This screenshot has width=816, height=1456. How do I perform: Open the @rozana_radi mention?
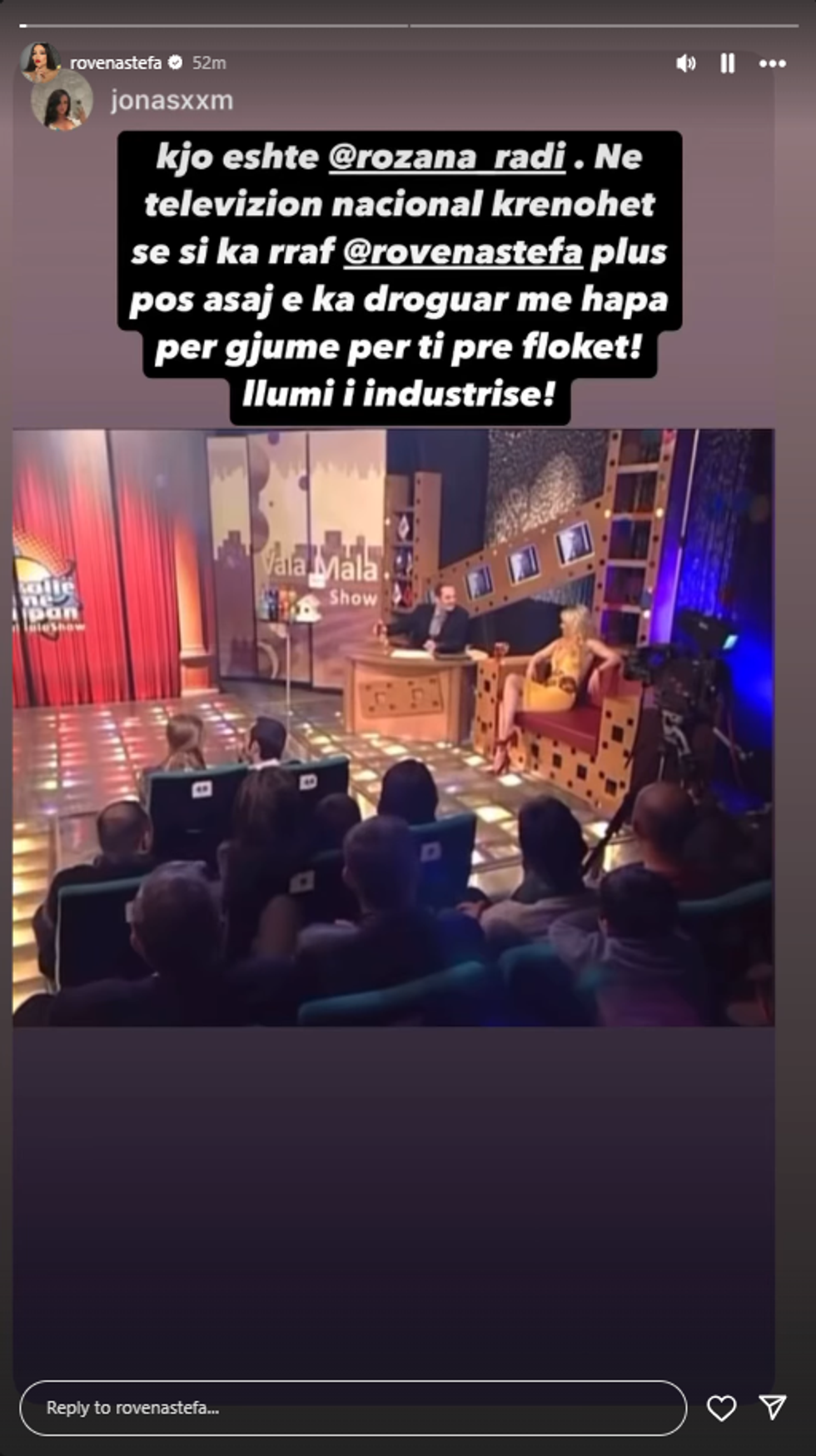pyautogui.click(x=447, y=157)
